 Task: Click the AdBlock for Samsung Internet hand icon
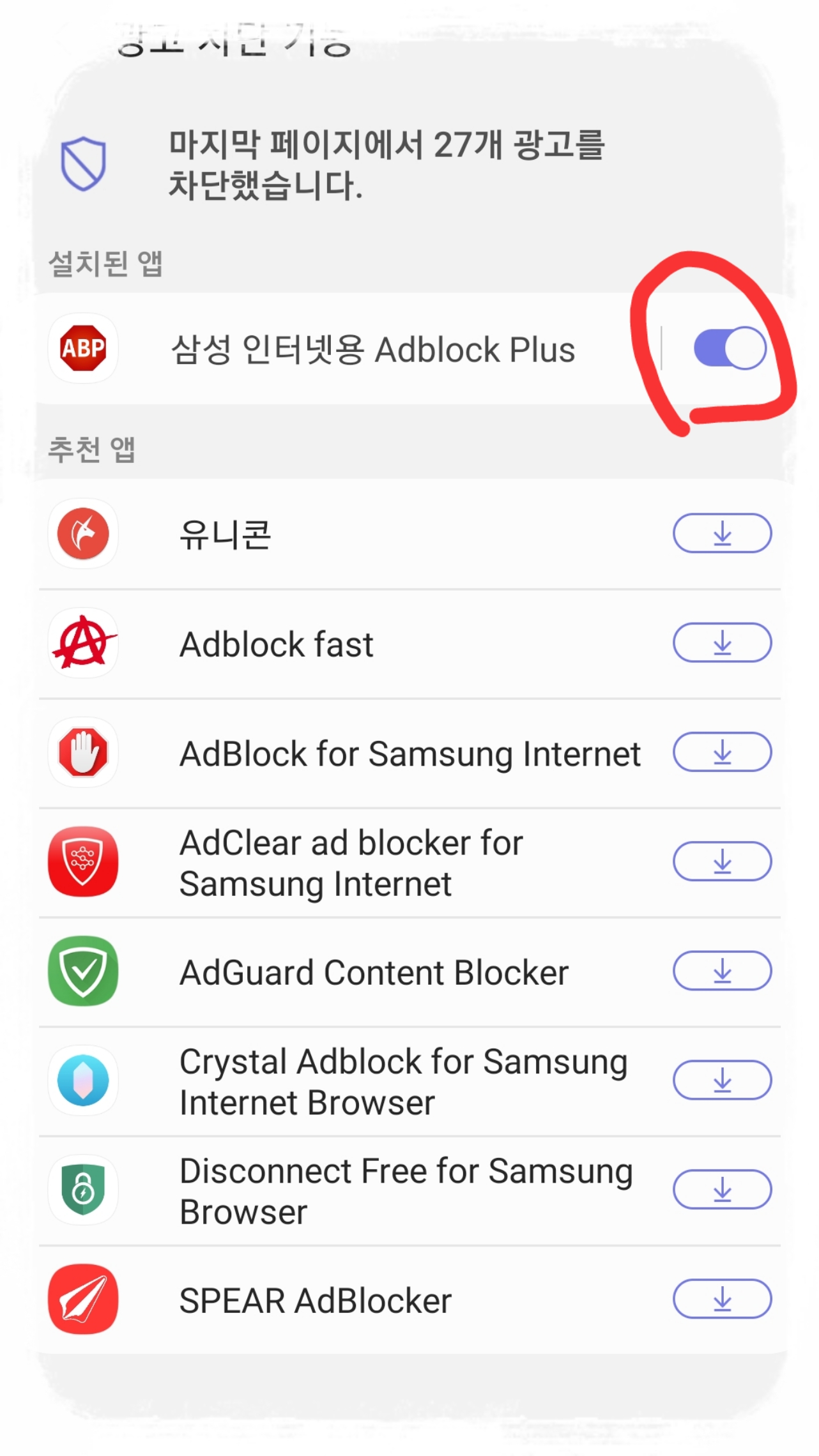[x=84, y=753]
